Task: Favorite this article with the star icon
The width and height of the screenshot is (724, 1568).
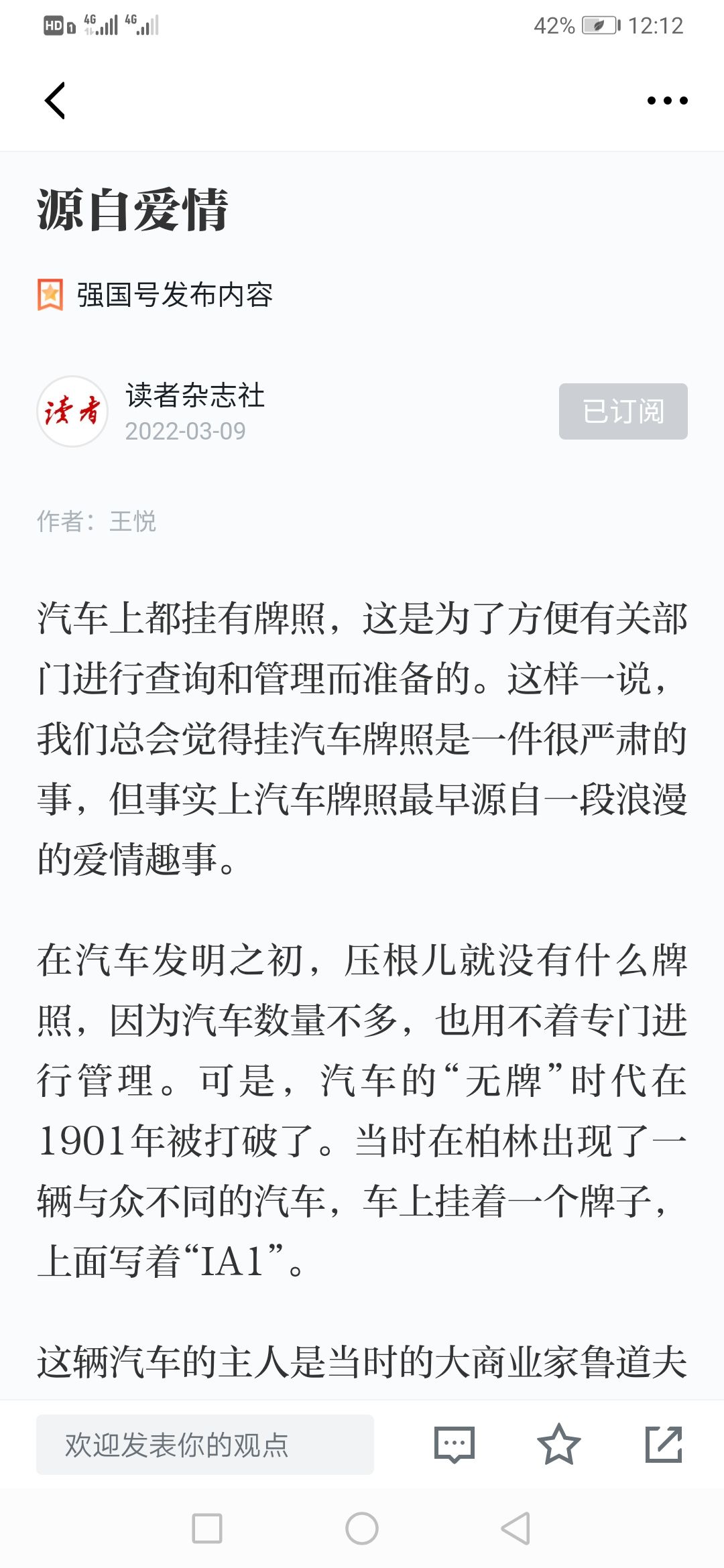Action: (558, 1445)
